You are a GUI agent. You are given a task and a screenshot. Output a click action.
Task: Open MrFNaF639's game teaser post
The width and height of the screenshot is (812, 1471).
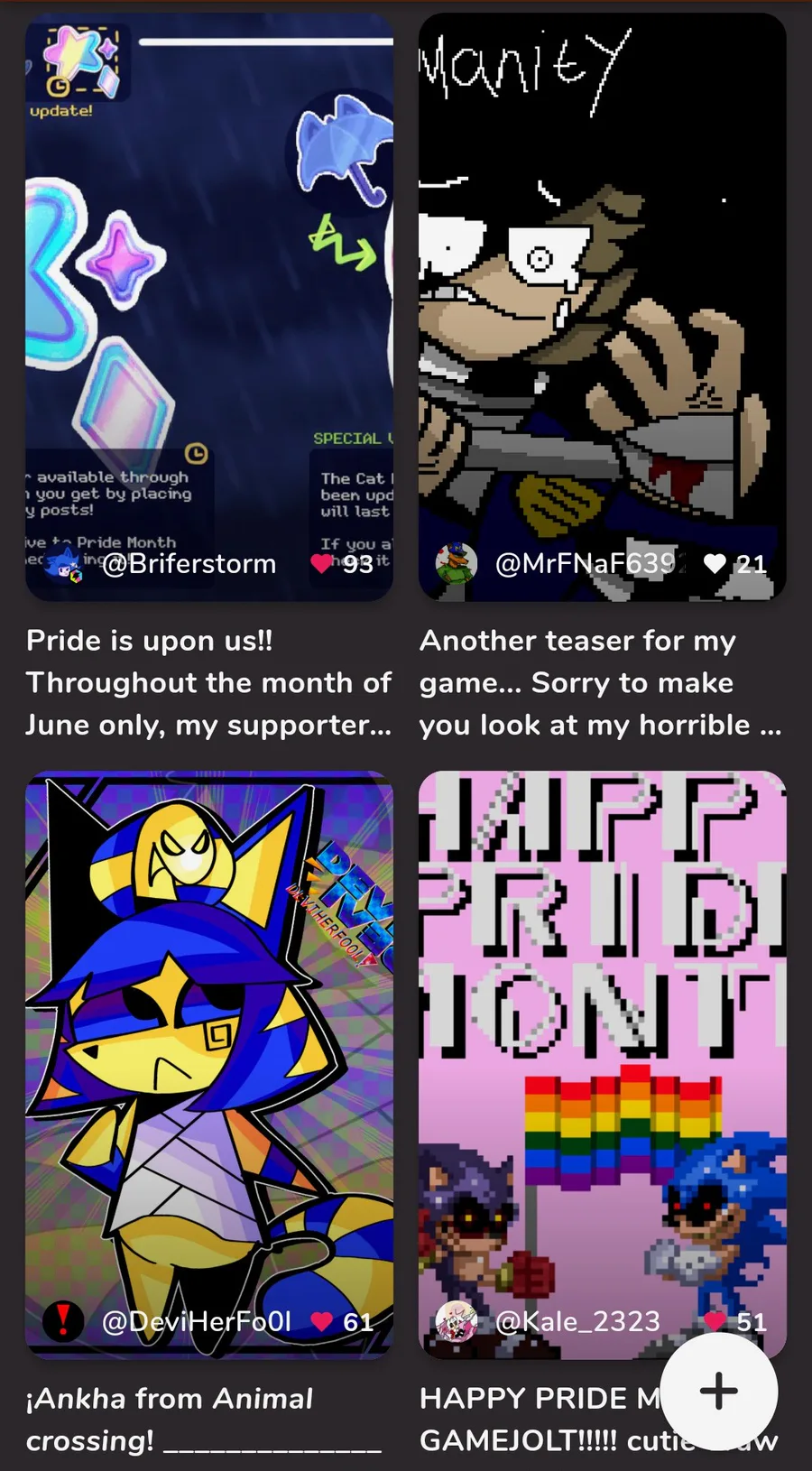[x=603, y=307]
